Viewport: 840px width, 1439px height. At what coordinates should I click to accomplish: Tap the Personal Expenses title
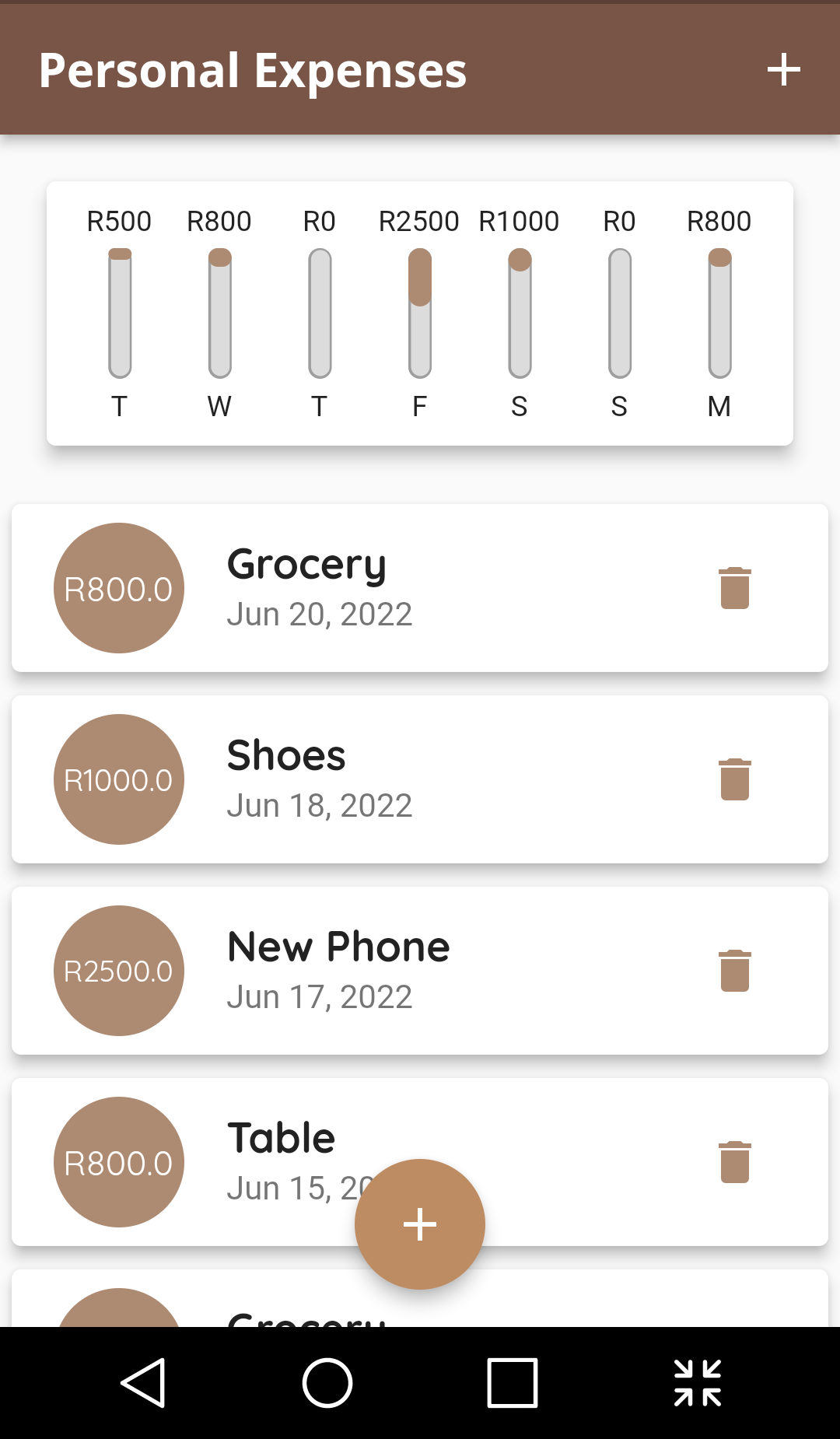tap(253, 69)
